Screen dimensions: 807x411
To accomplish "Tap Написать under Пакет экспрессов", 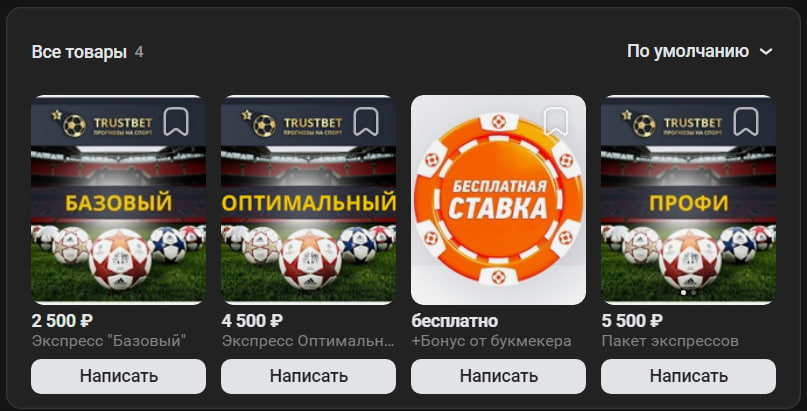I will click(x=688, y=377).
